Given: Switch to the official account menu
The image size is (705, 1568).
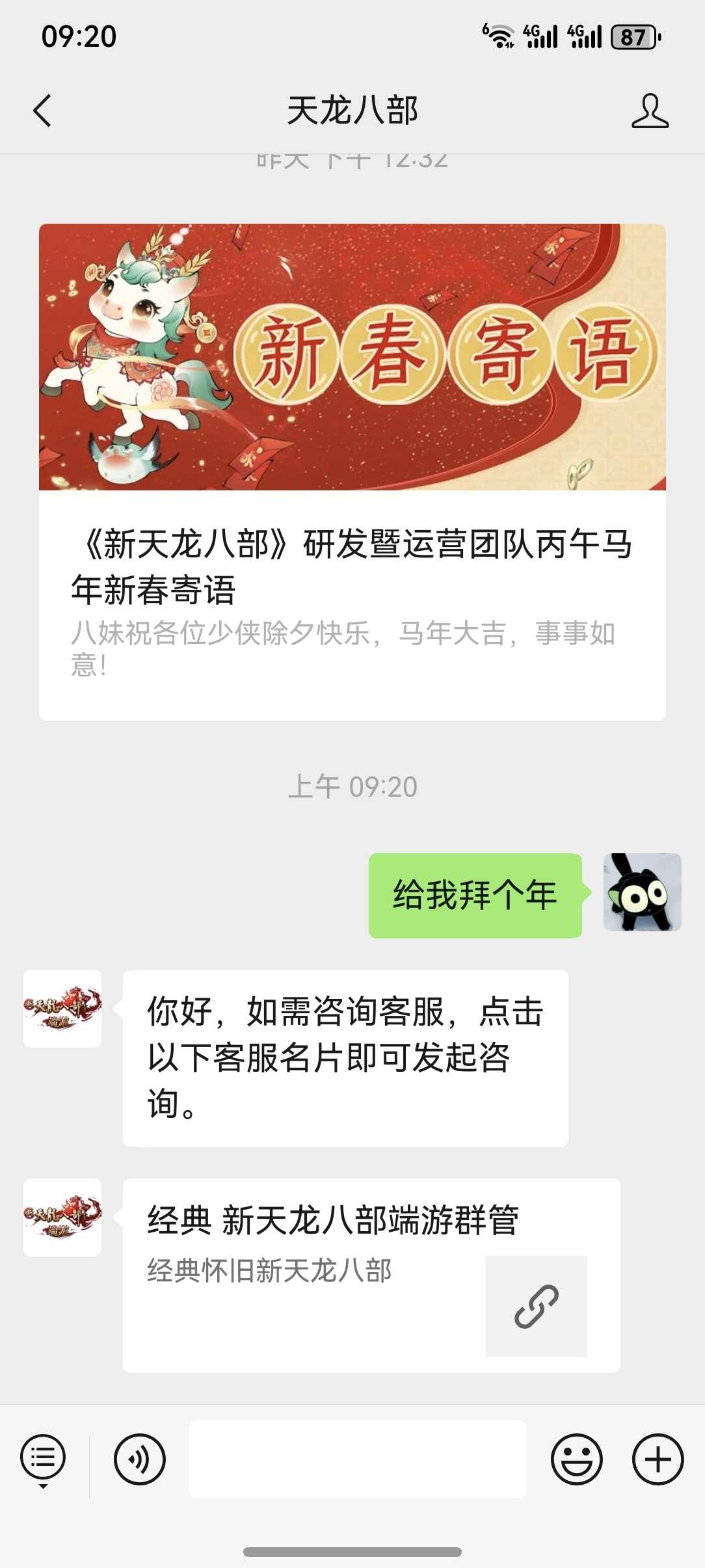Looking at the screenshot, I should (43, 1459).
